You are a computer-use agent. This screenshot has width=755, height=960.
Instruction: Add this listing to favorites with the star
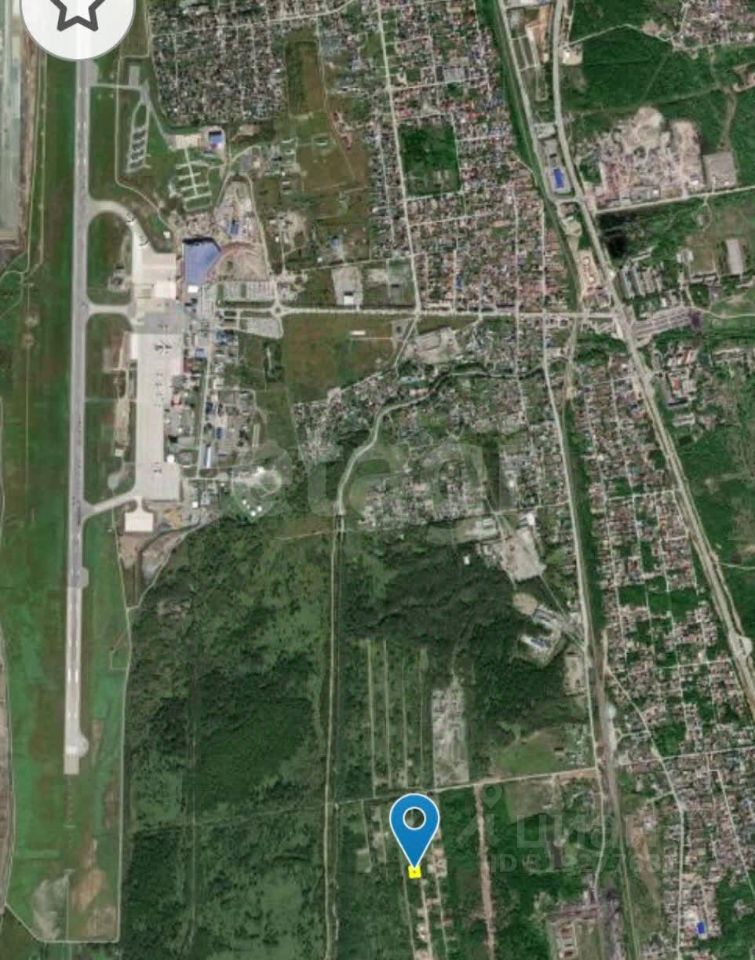pos(78,12)
